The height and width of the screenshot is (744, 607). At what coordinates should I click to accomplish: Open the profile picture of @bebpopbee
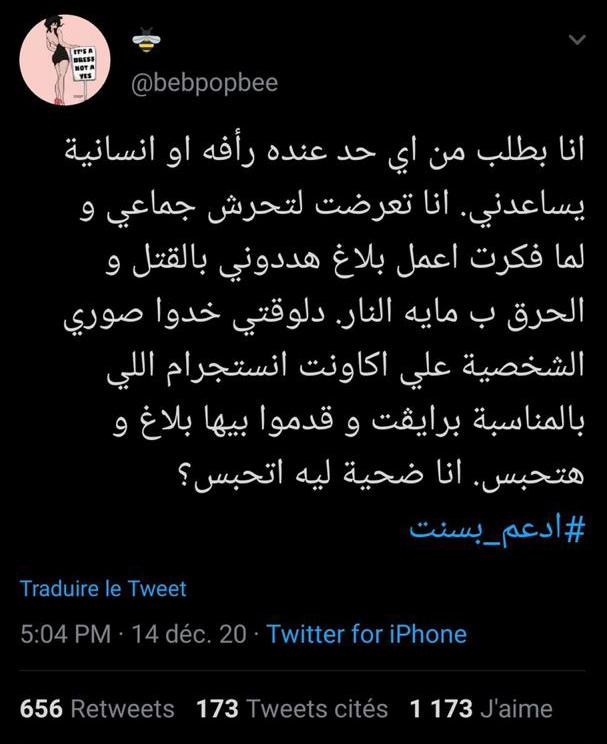tap(65, 62)
